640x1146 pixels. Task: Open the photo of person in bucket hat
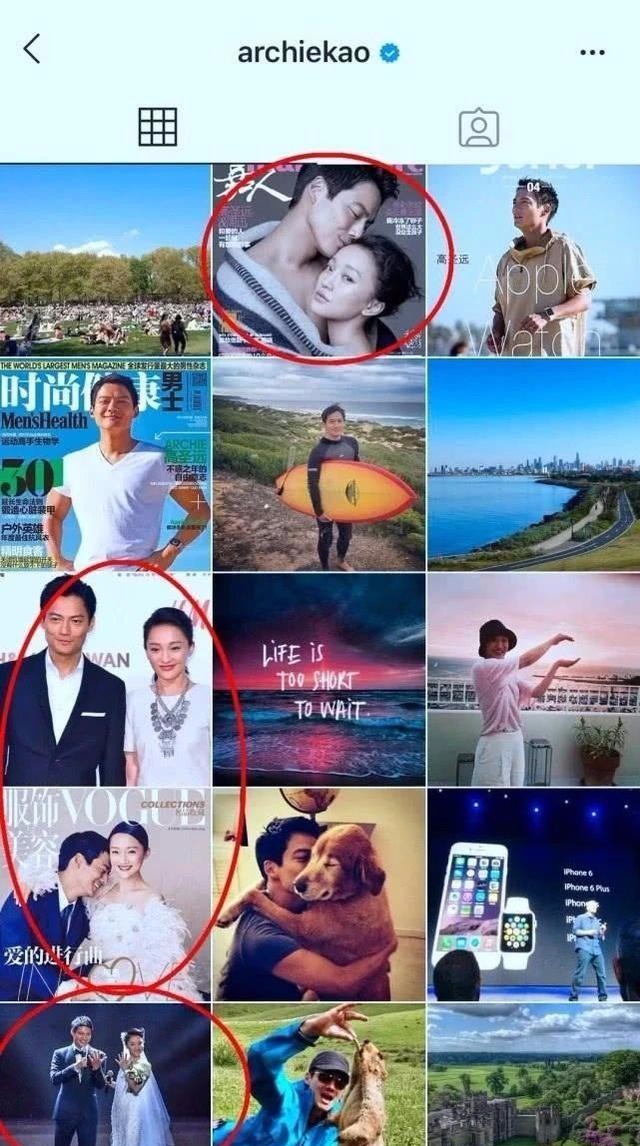click(x=534, y=680)
